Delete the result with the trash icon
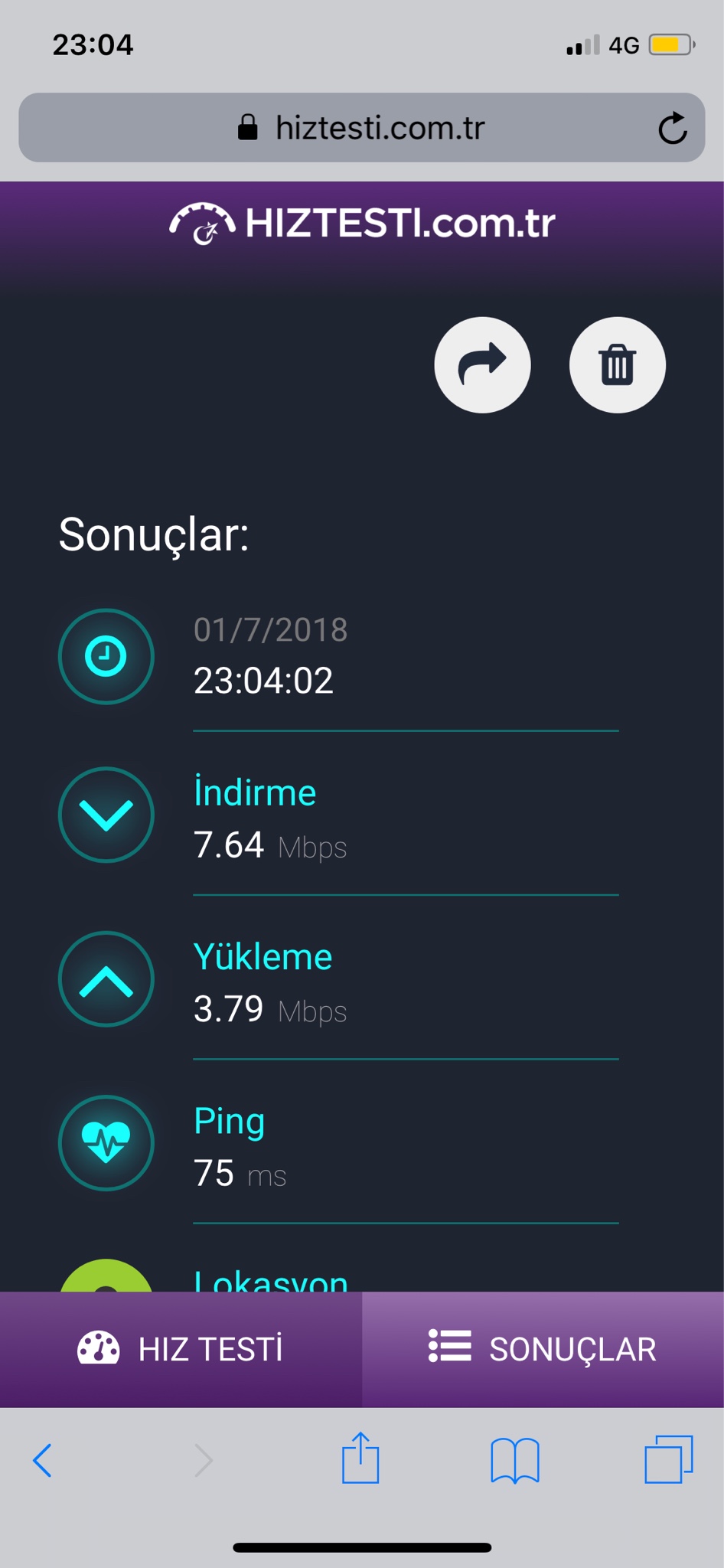Viewport: 724px width, 1568px height. coord(617,365)
